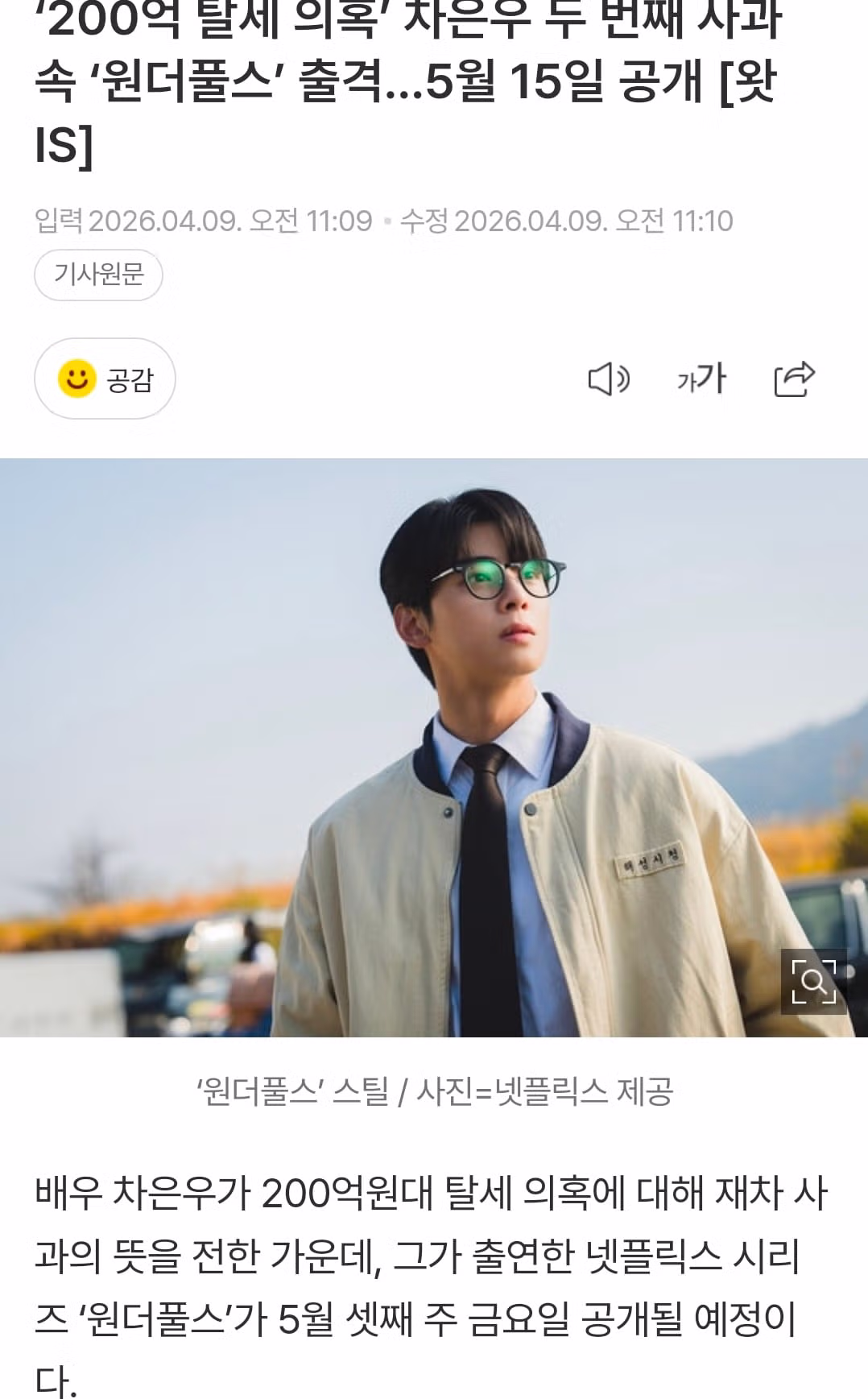Listen to the article with the speaker icon
The image size is (868, 1399).
tap(608, 379)
